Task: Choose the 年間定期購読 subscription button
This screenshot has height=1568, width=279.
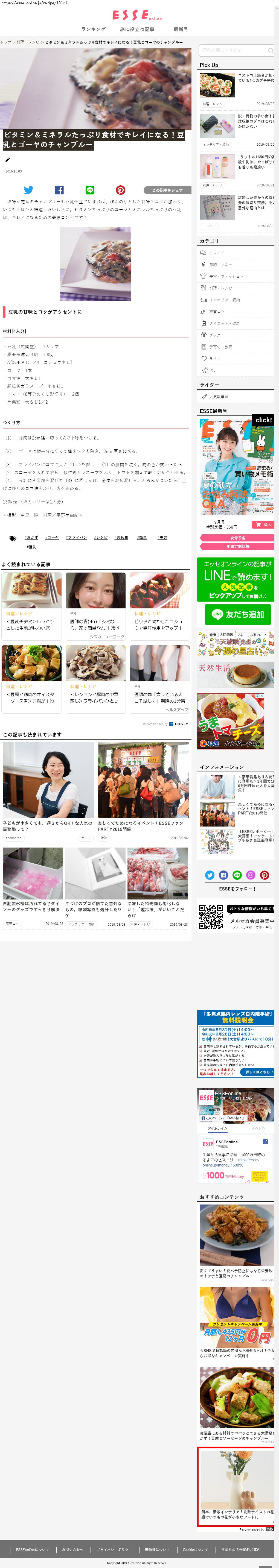Action: click(237, 546)
